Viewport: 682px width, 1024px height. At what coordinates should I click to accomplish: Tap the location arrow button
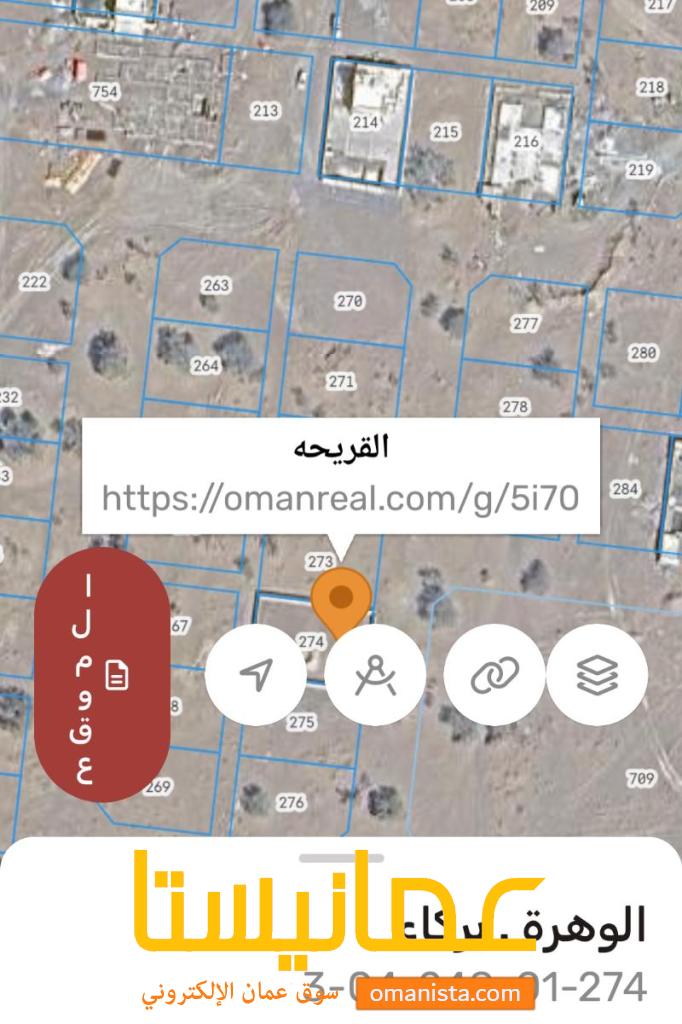pyautogui.click(x=256, y=675)
